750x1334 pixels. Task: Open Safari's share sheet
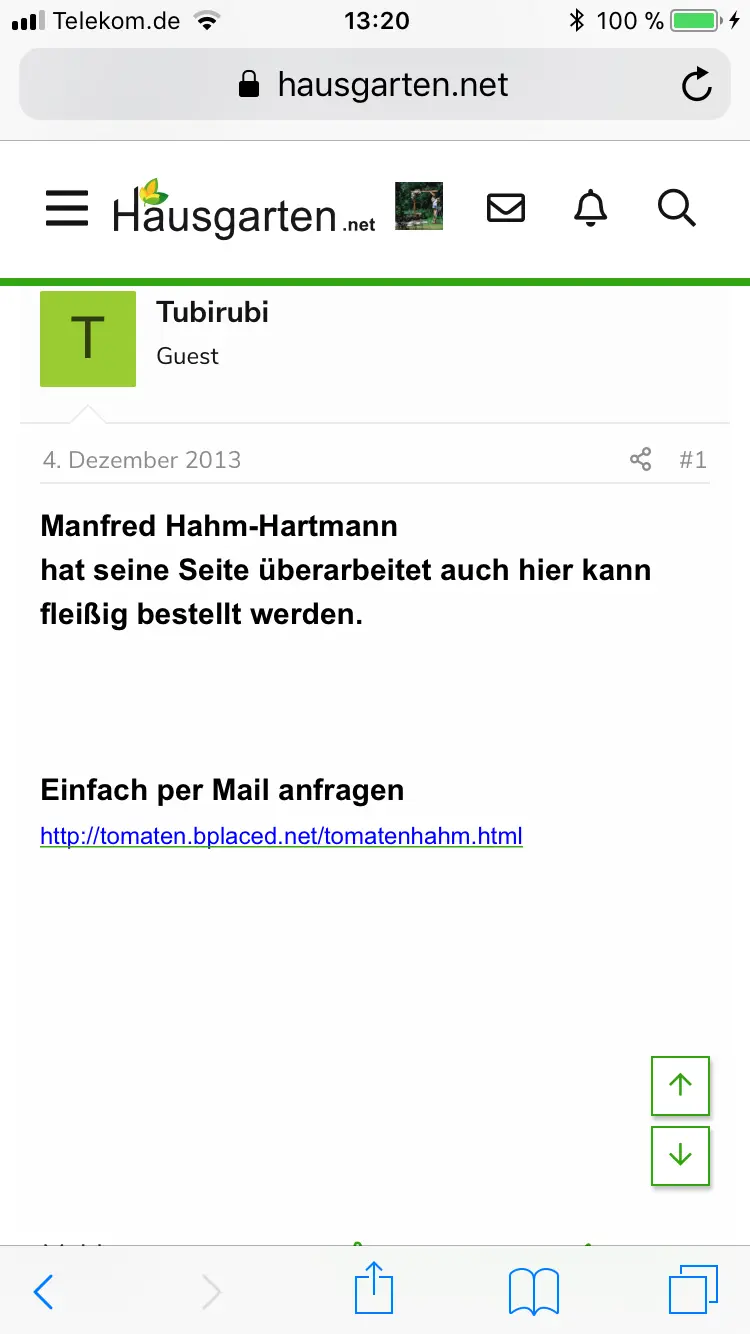click(x=374, y=1288)
